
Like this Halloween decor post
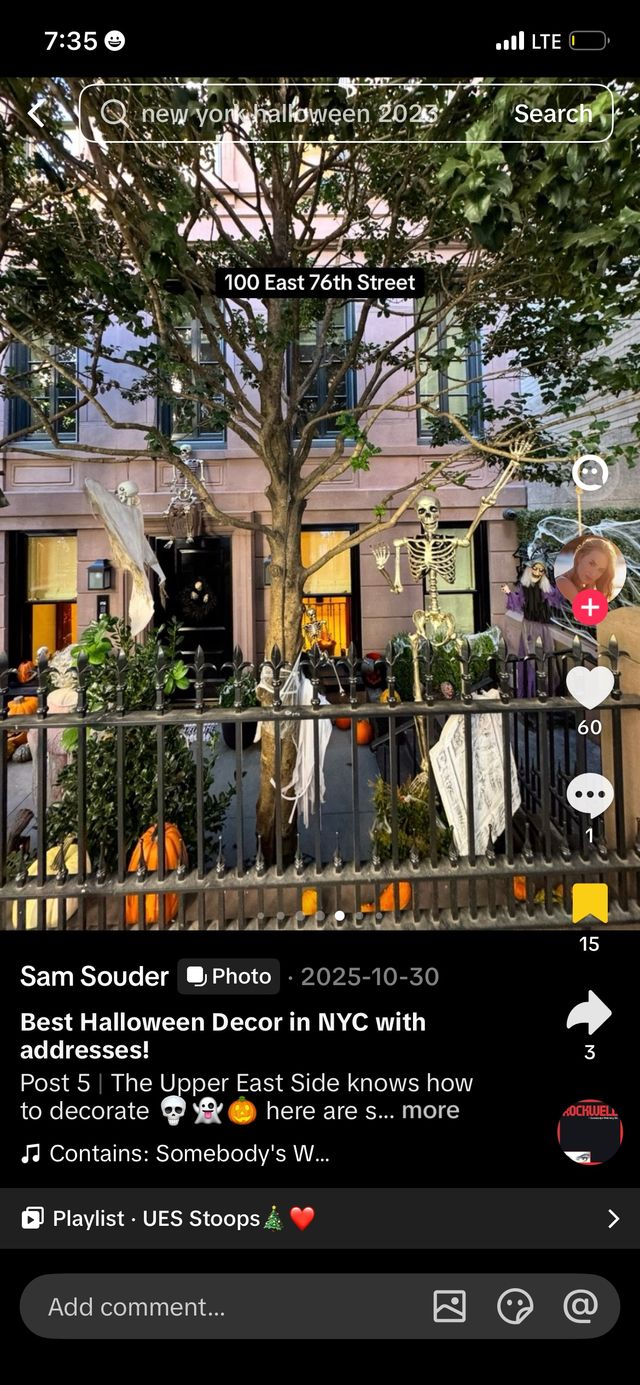(590, 687)
